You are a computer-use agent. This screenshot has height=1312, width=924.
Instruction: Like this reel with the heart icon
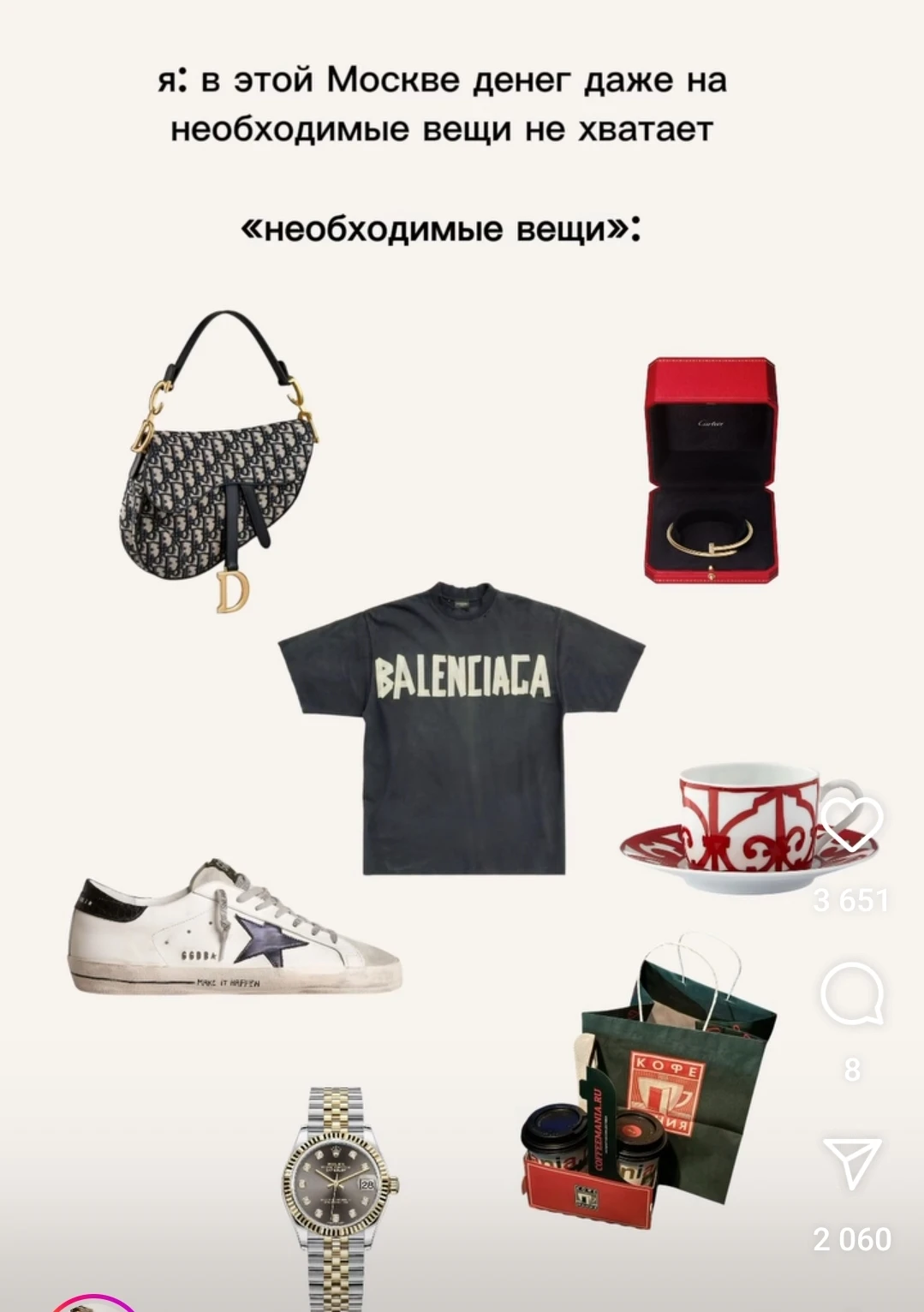851,823
